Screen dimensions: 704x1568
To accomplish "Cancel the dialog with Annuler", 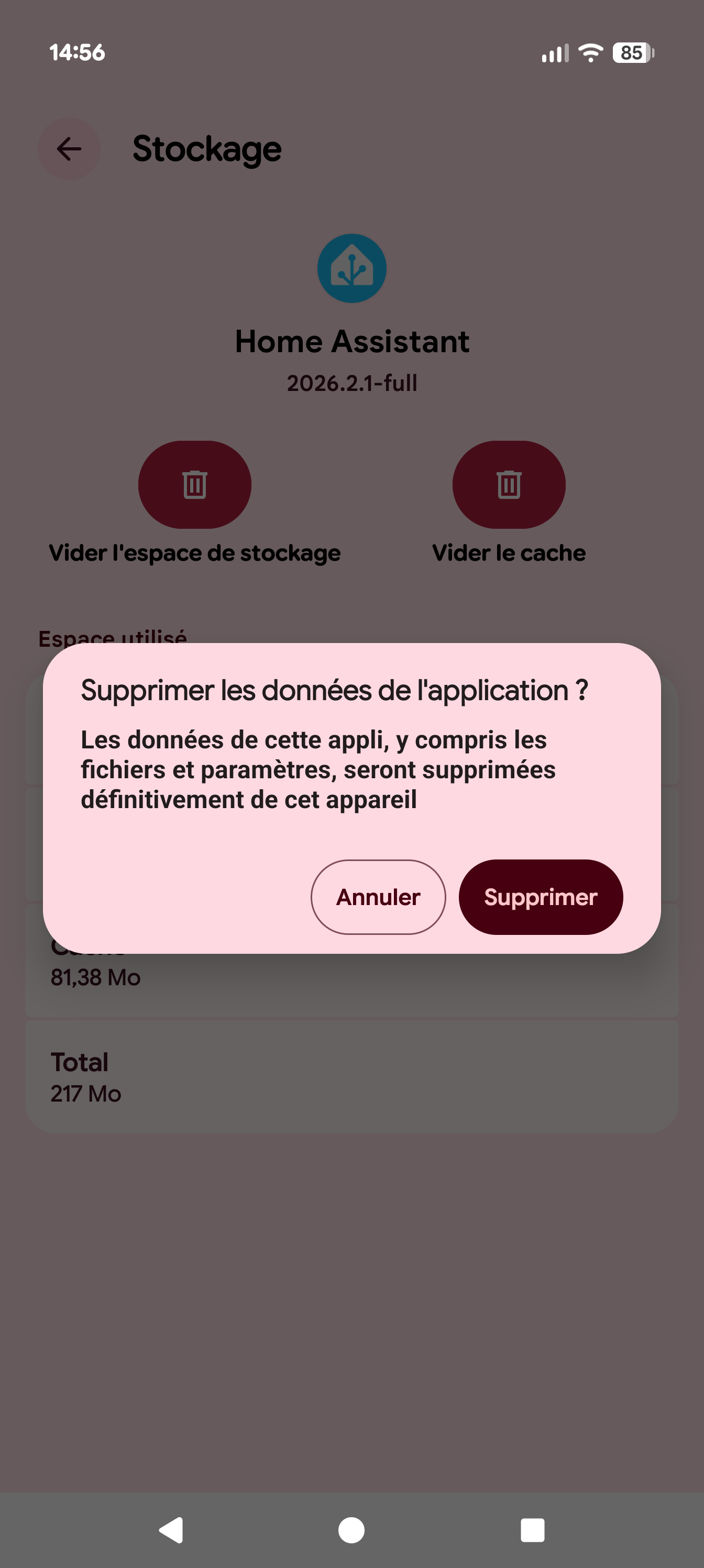I will point(378,897).
